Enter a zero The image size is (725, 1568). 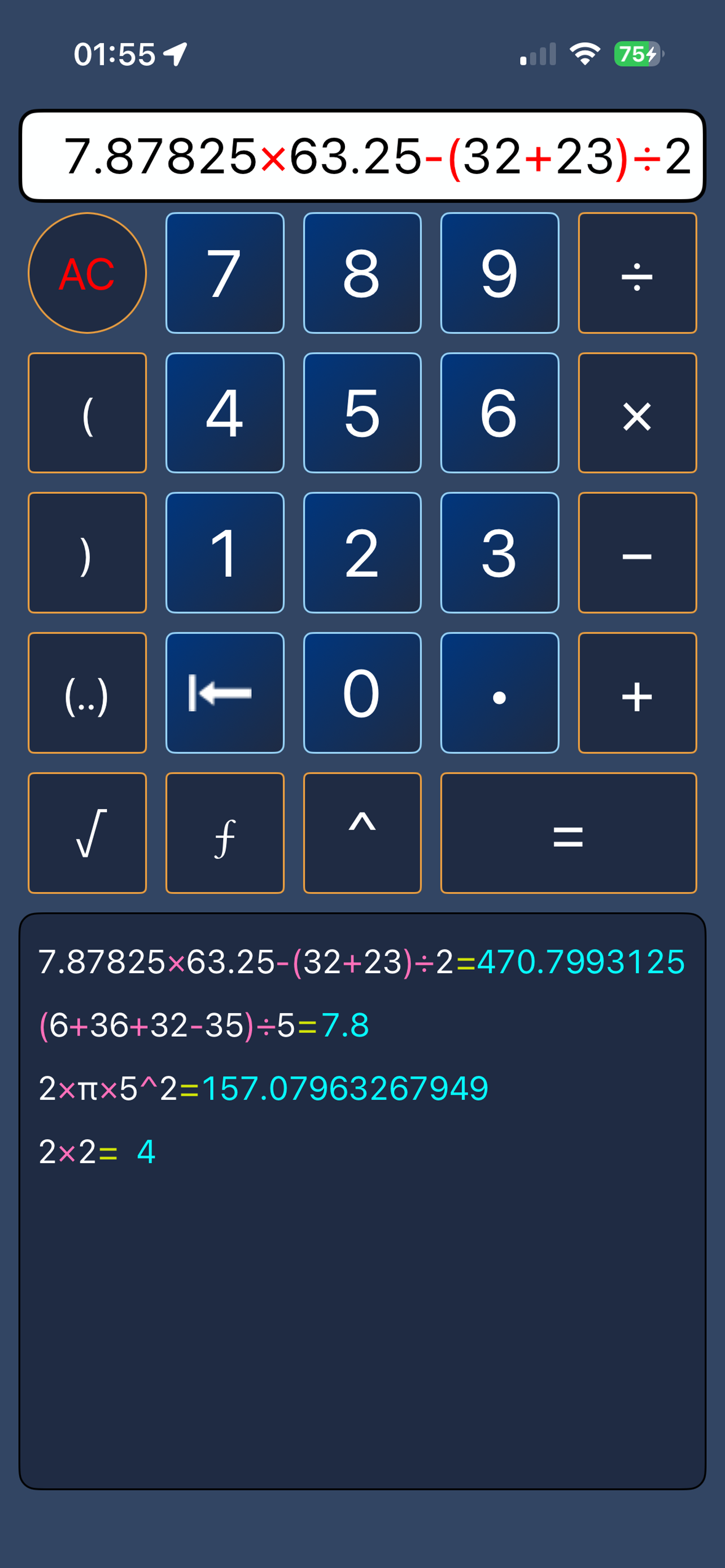point(362,693)
